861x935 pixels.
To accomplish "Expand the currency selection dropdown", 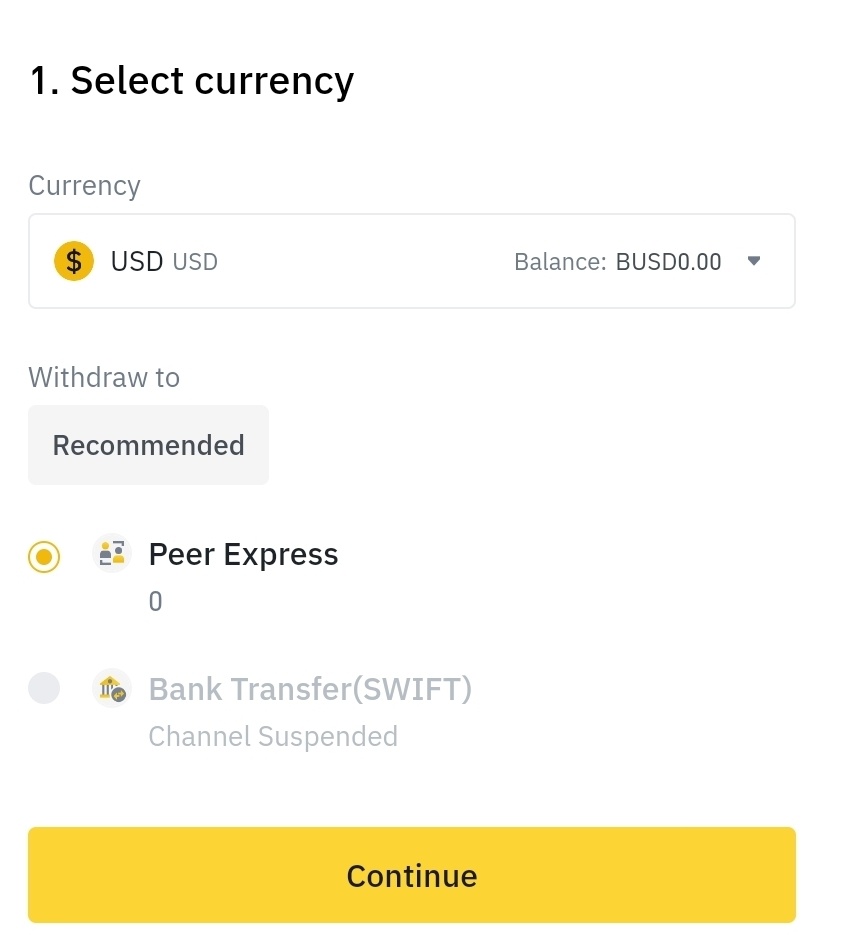I will [x=753, y=260].
